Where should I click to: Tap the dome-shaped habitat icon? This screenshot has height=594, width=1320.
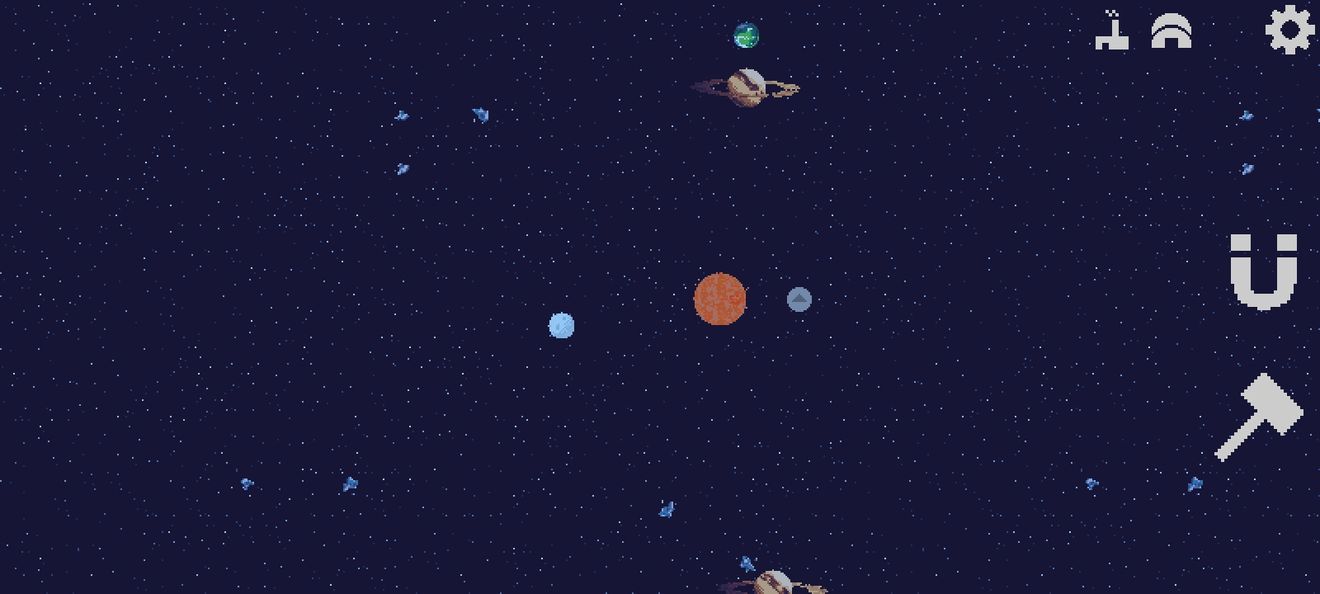coord(1171,31)
